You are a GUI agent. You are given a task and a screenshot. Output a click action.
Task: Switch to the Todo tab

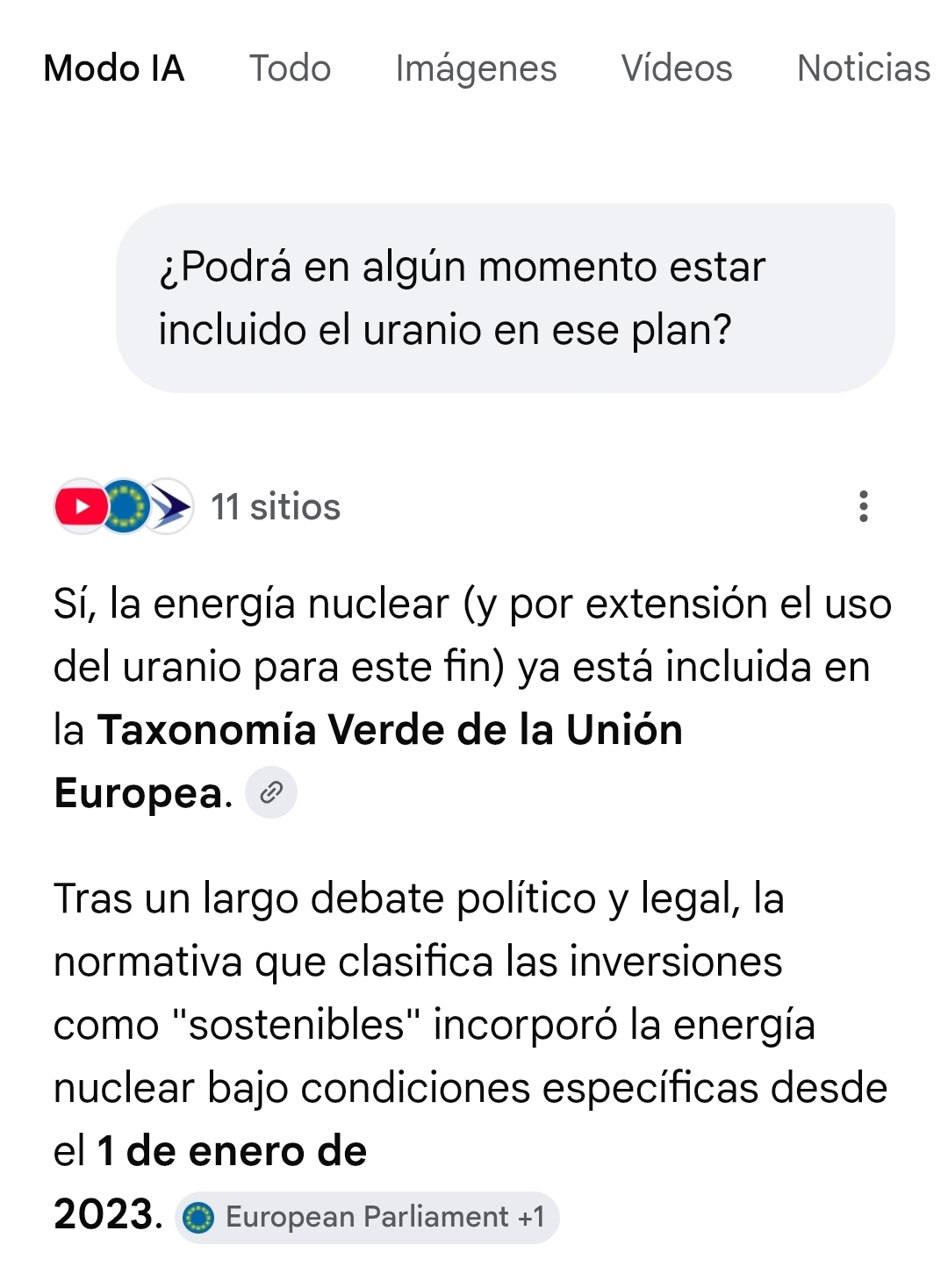[x=291, y=68]
